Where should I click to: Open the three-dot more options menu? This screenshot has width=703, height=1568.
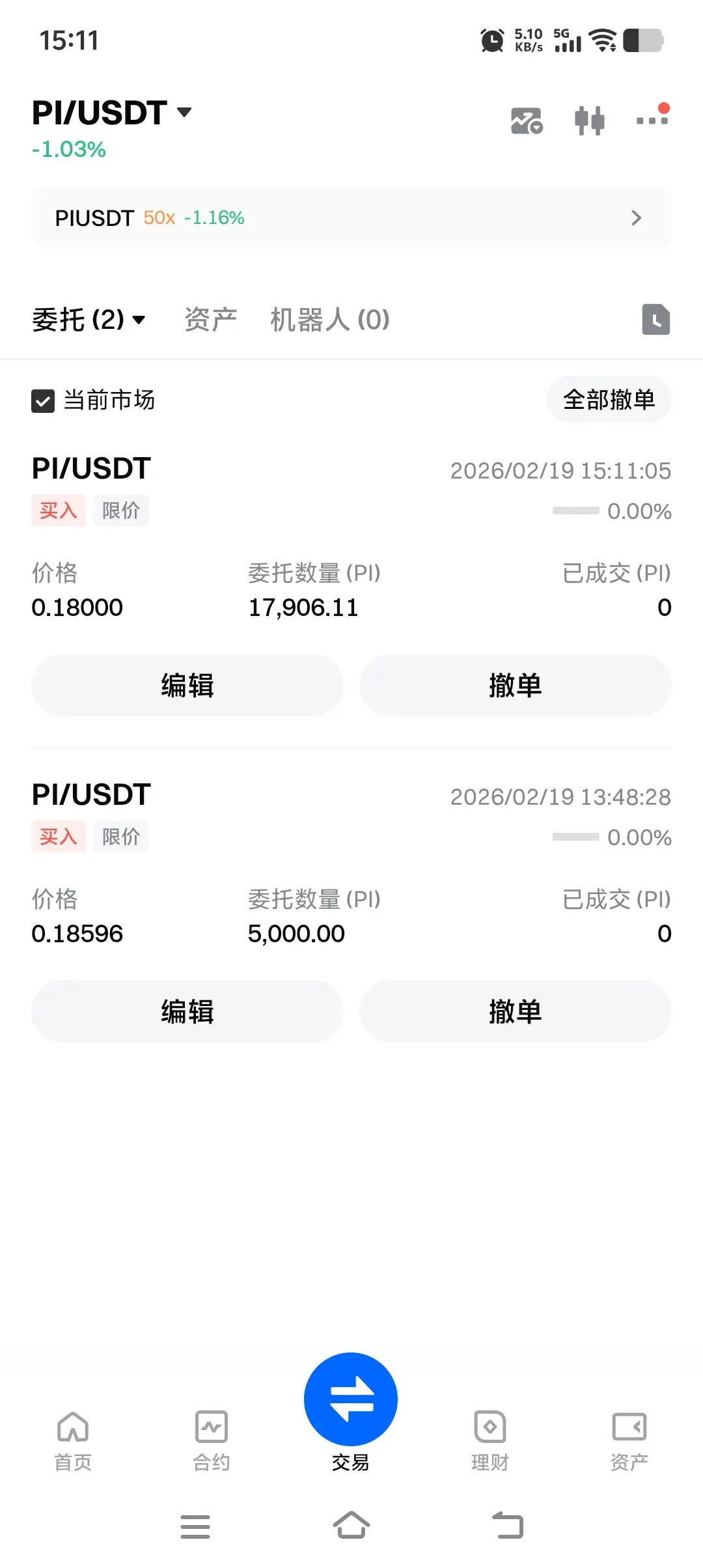652,119
